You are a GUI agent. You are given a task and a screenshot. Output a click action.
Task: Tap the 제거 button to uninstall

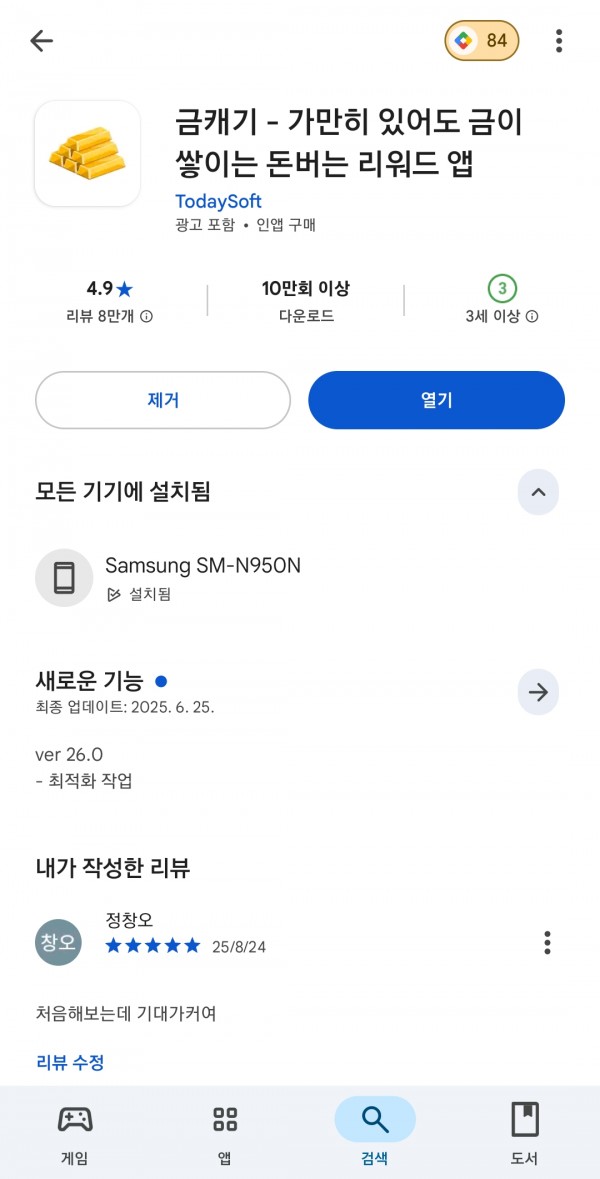click(162, 400)
